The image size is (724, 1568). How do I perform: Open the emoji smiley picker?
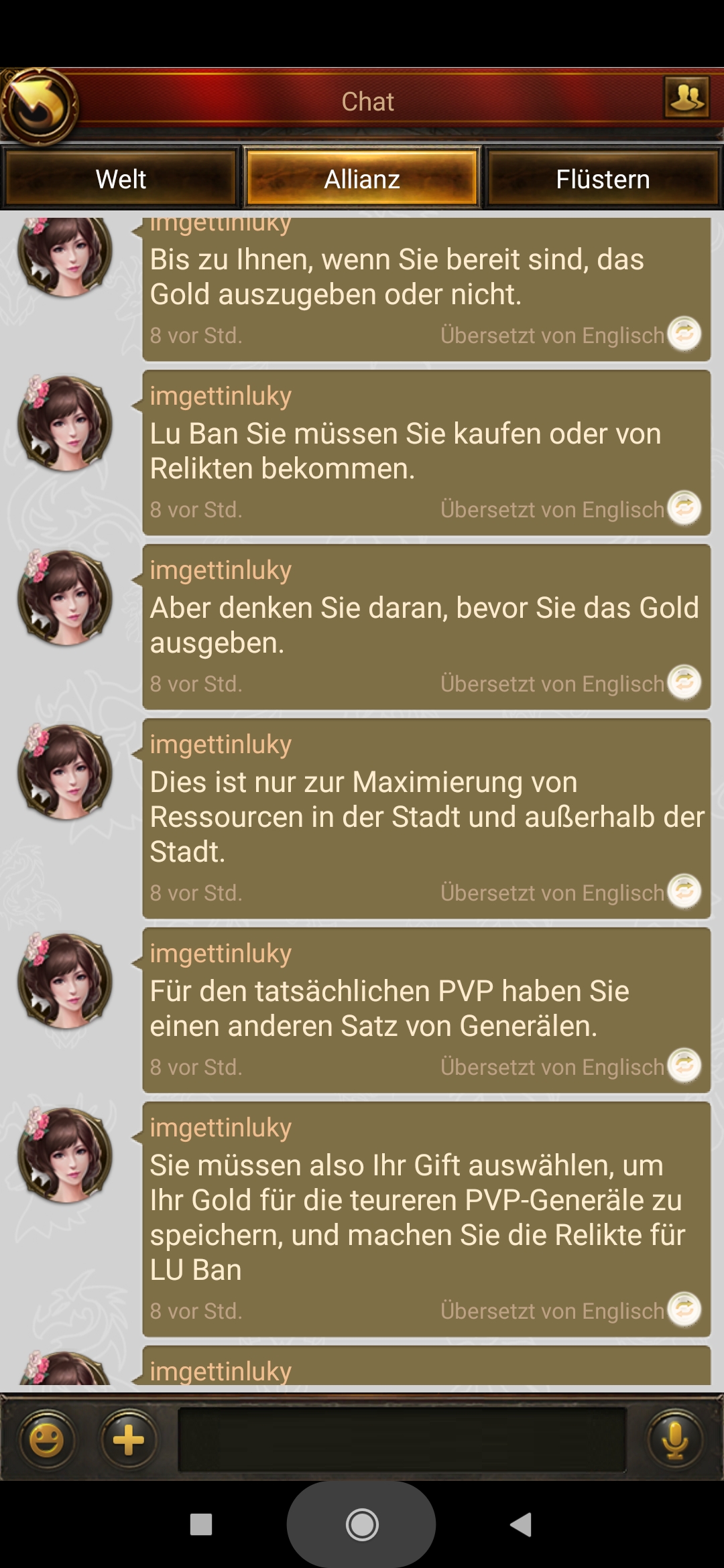coord(47,1440)
